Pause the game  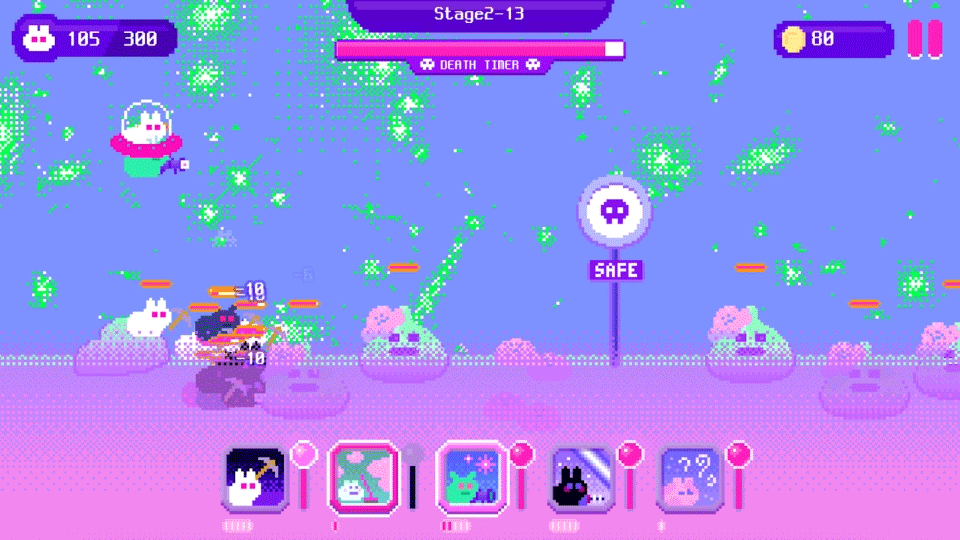(925, 39)
